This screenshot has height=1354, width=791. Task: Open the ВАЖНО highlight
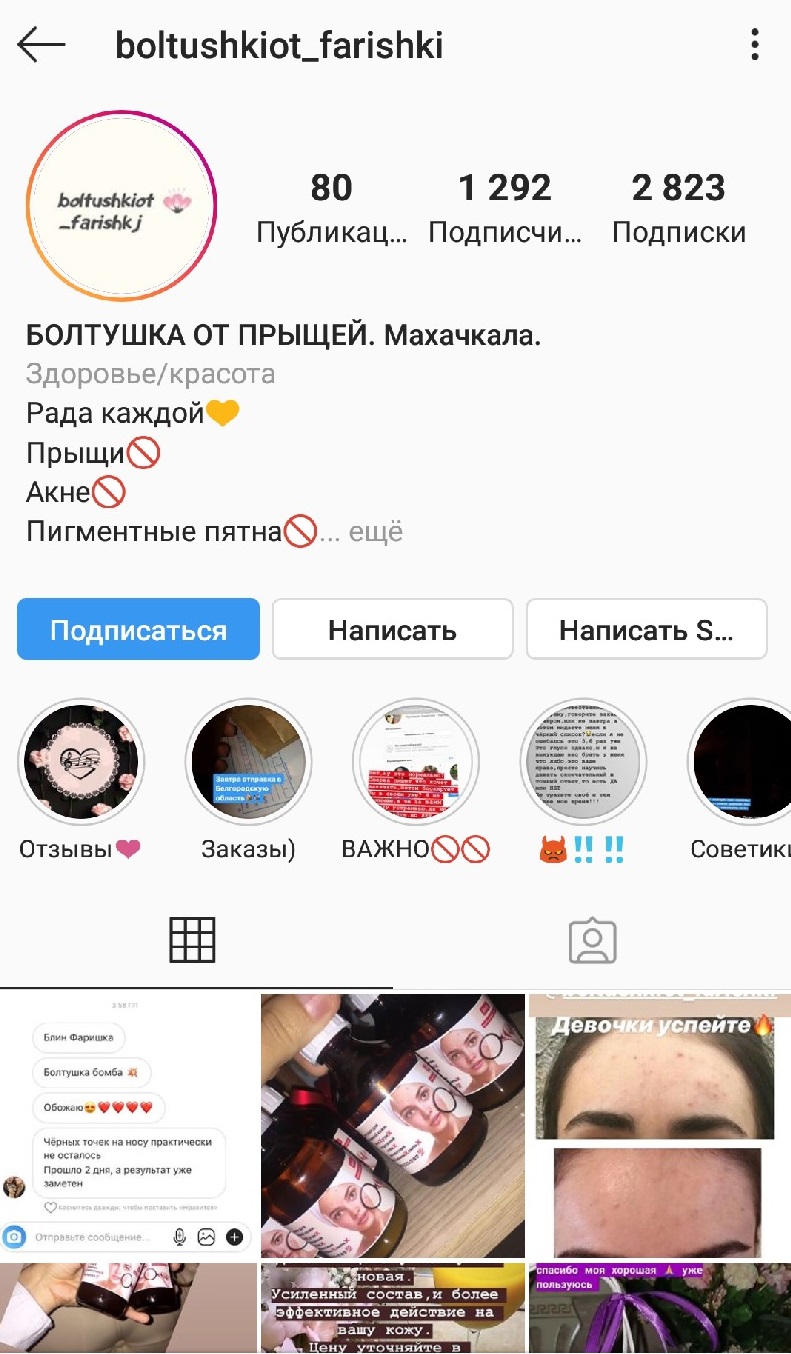click(x=416, y=761)
